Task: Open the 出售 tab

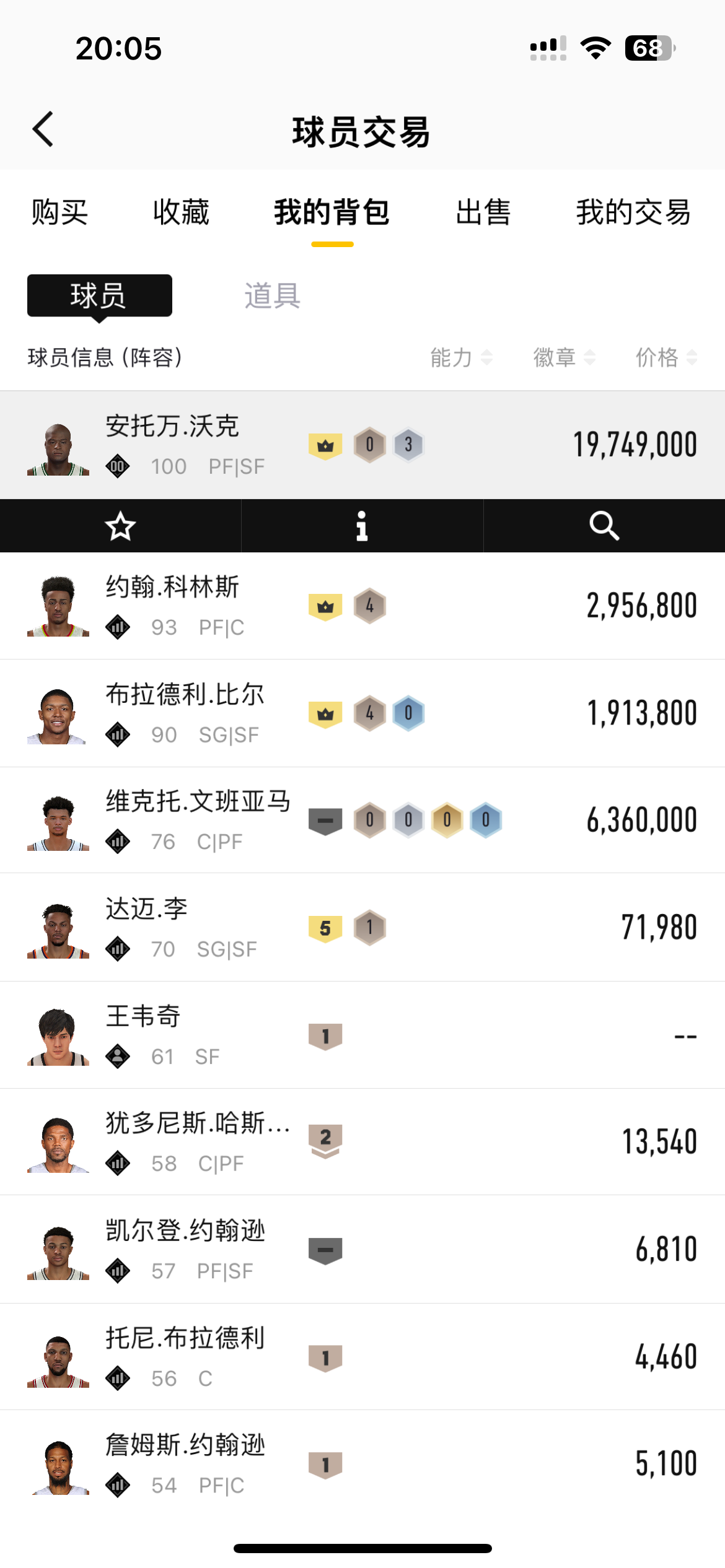Action: point(483,212)
